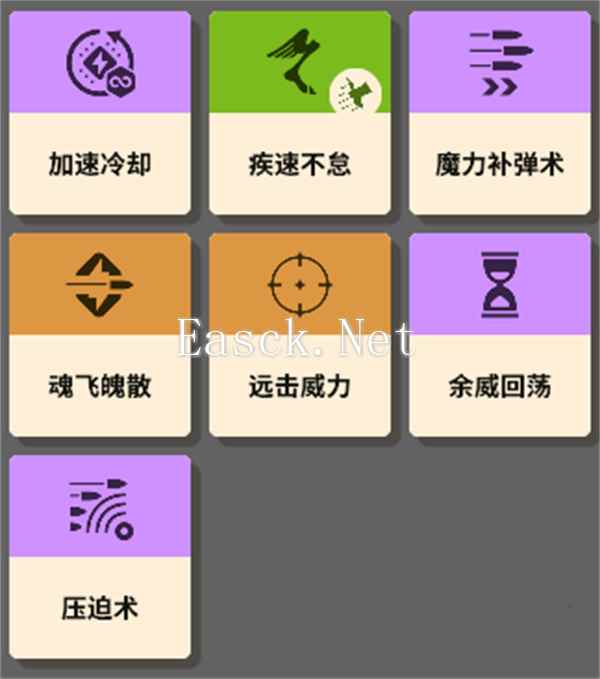Image resolution: width=600 pixels, height=679 pixels.
Task: Choose the 压迫术 skill card
Action: (x=100, y=557)
